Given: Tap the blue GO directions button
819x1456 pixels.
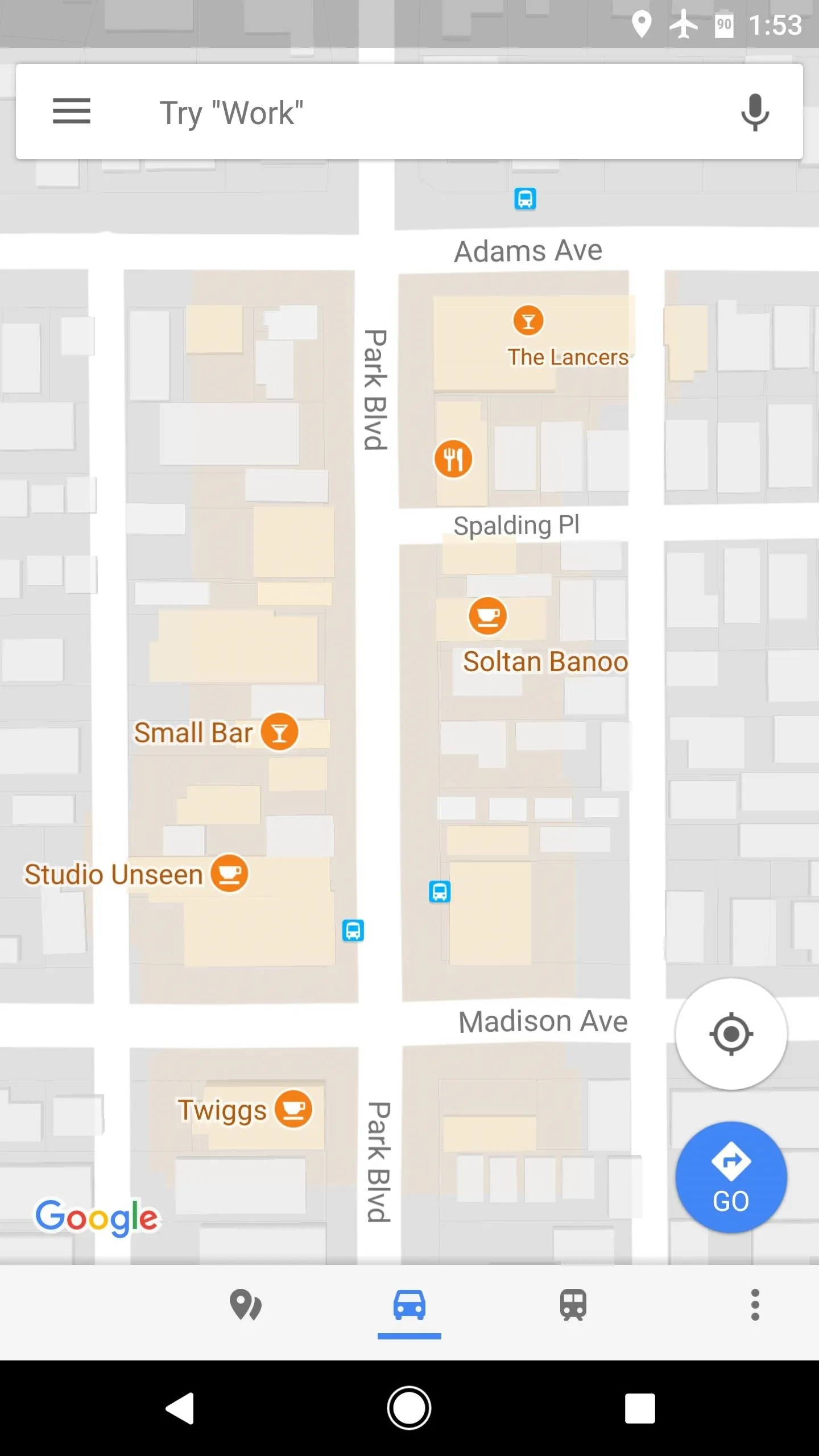Looking at the screenshot, I should 731,1177.
